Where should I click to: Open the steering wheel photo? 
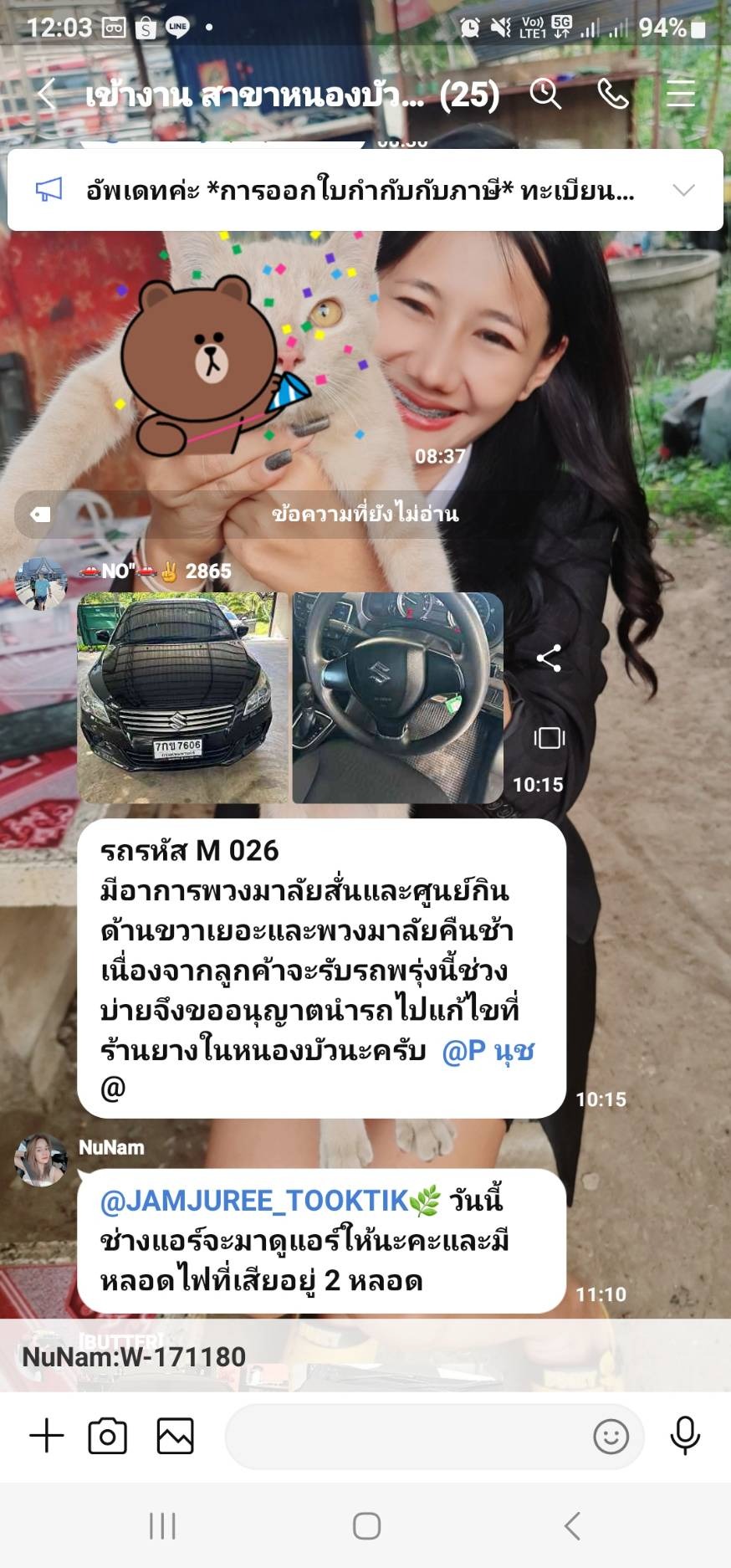tap(397, 698)
